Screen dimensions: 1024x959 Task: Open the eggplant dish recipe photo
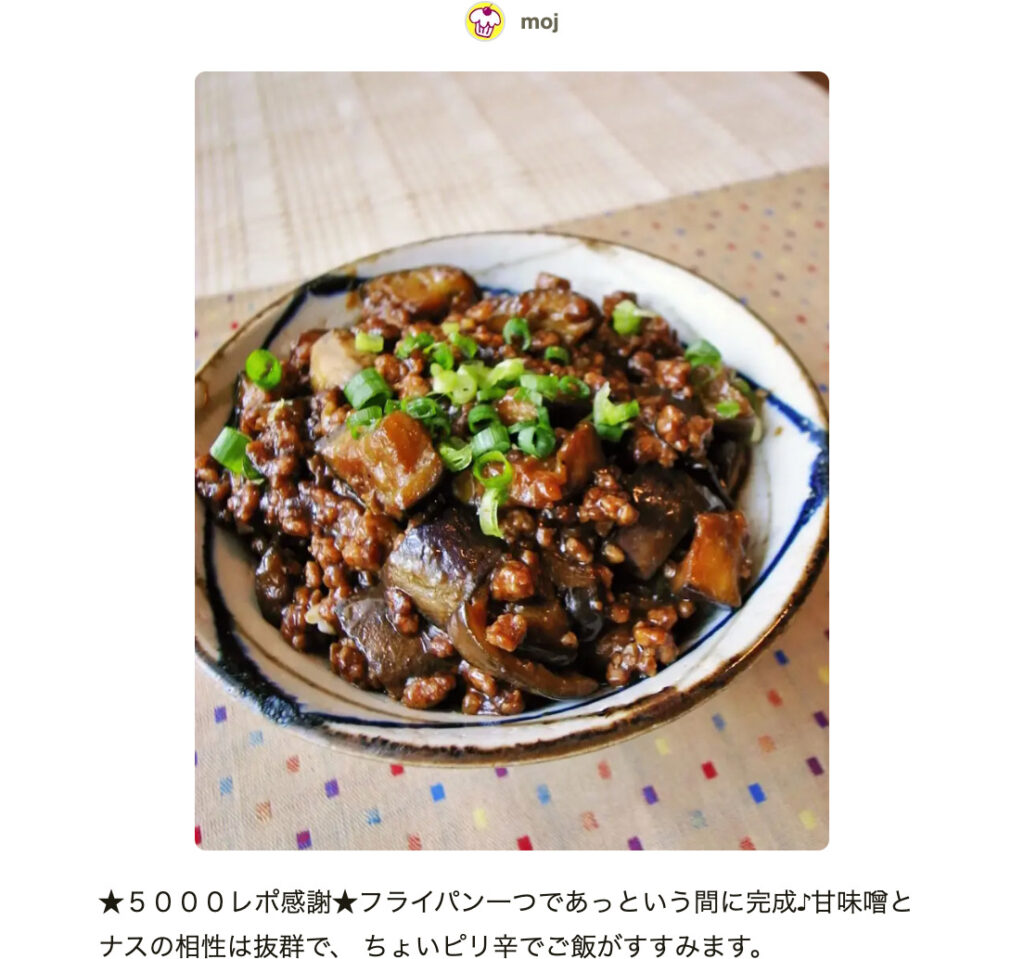click(511, 460)
